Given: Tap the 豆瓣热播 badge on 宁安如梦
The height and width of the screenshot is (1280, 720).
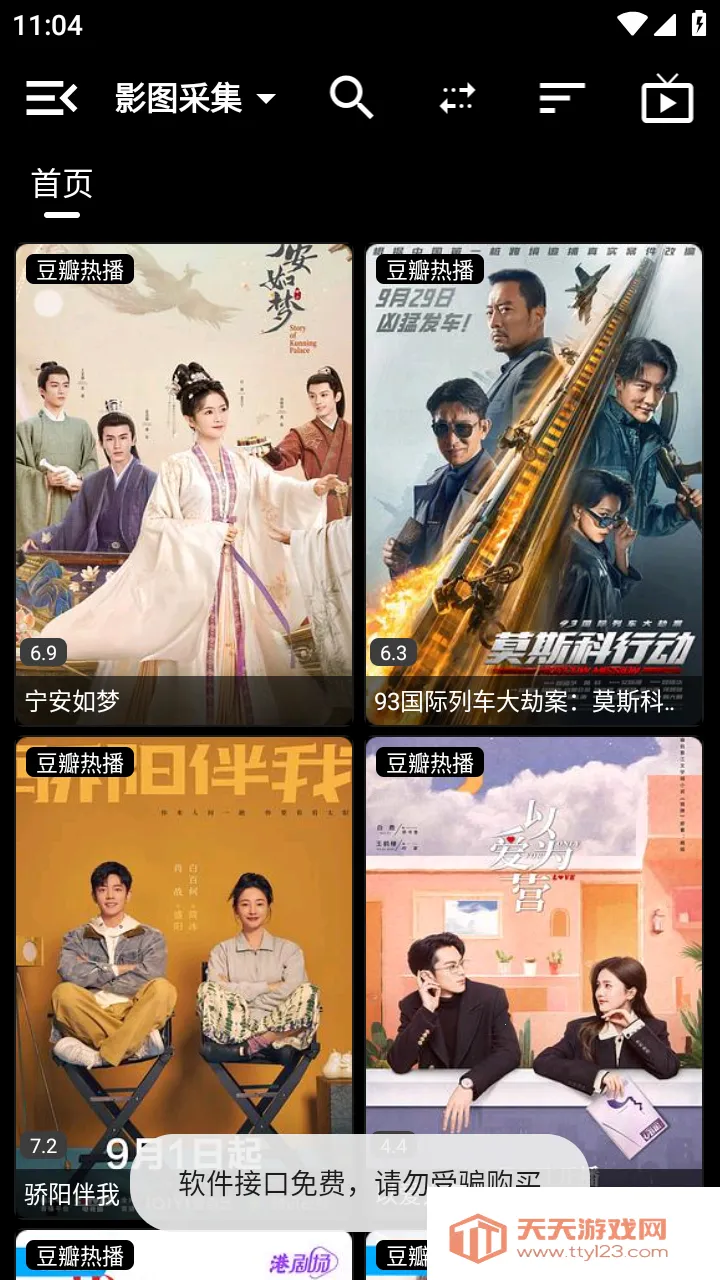Looking at the screenshot, I should point(80,268).
